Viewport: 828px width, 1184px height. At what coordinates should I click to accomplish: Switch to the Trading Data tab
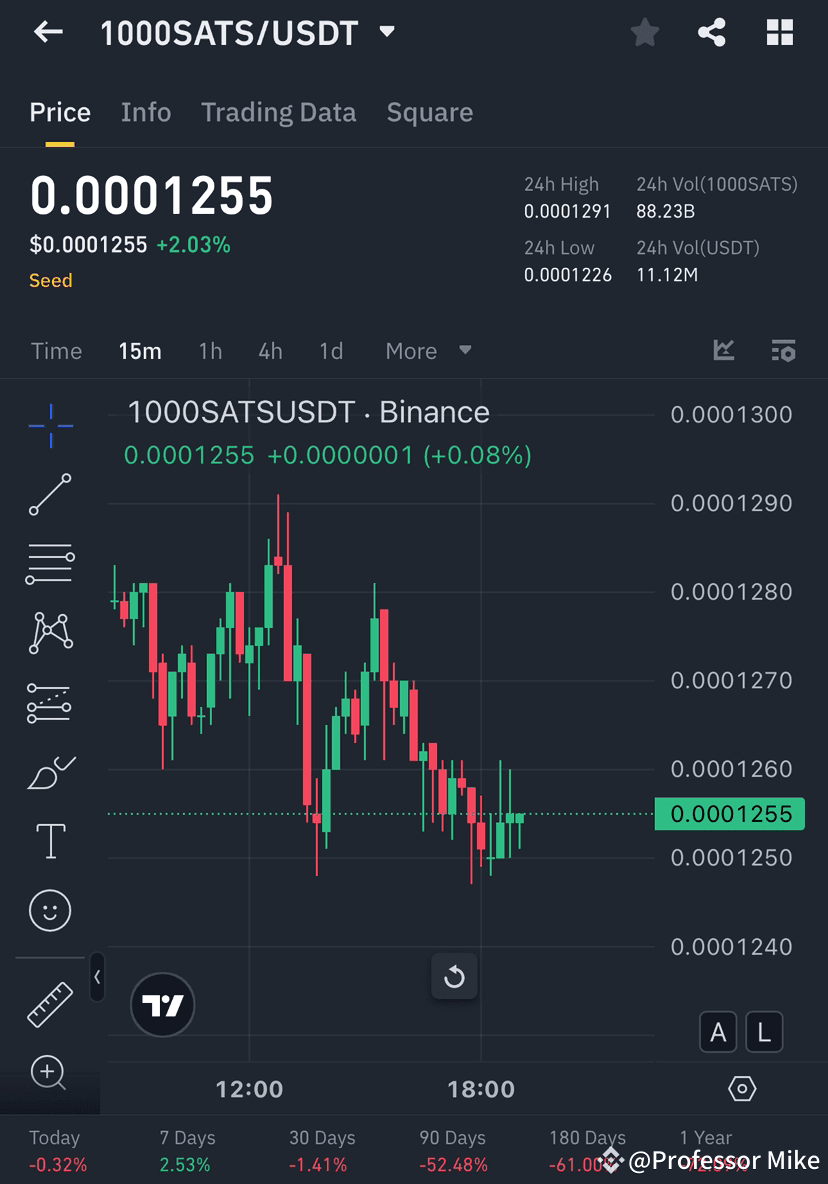coord(278,112)
